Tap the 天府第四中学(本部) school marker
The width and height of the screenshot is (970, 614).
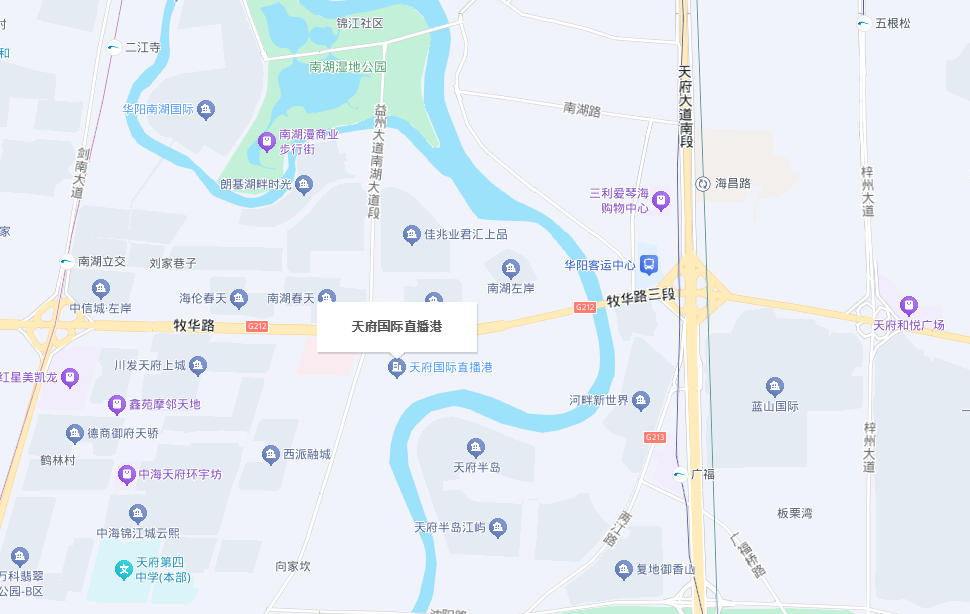[x=124, y=570]
